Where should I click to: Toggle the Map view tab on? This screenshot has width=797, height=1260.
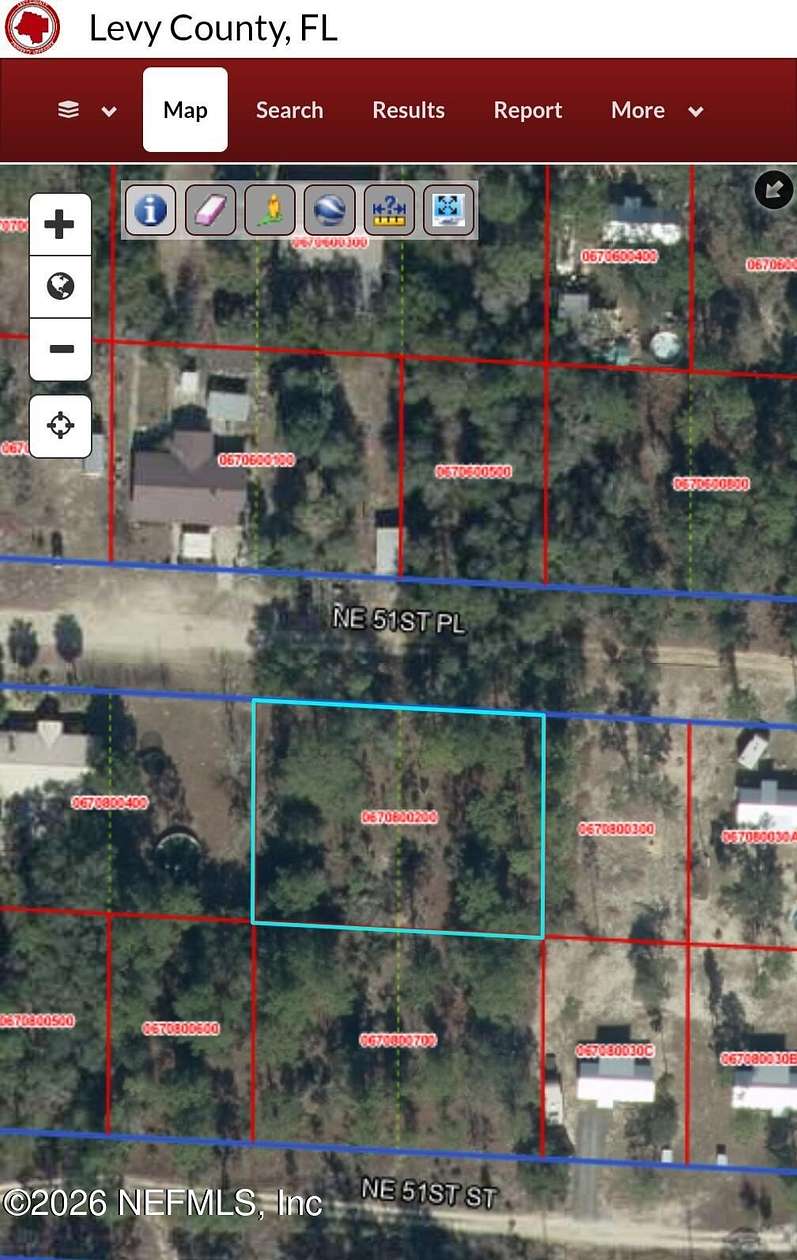[x=185, y=110]
